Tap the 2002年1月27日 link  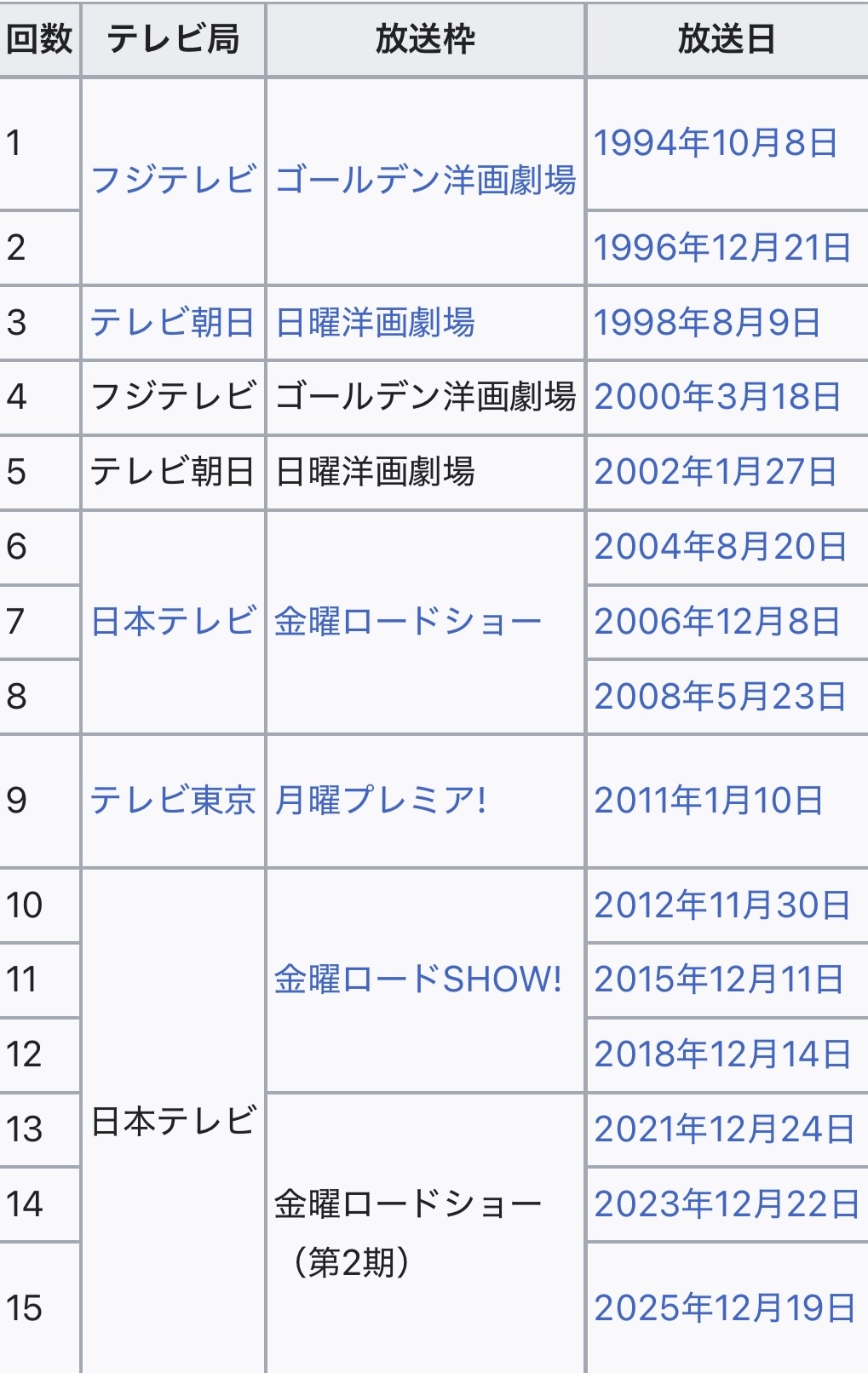pyautogui.click(x=716, y=472)
